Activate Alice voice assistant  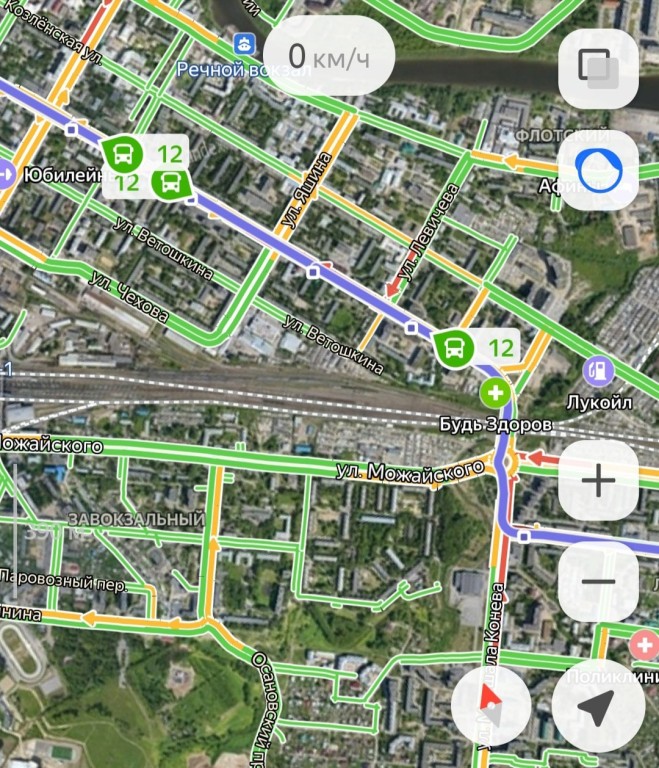pyautogui.click(x=598, y=169)
